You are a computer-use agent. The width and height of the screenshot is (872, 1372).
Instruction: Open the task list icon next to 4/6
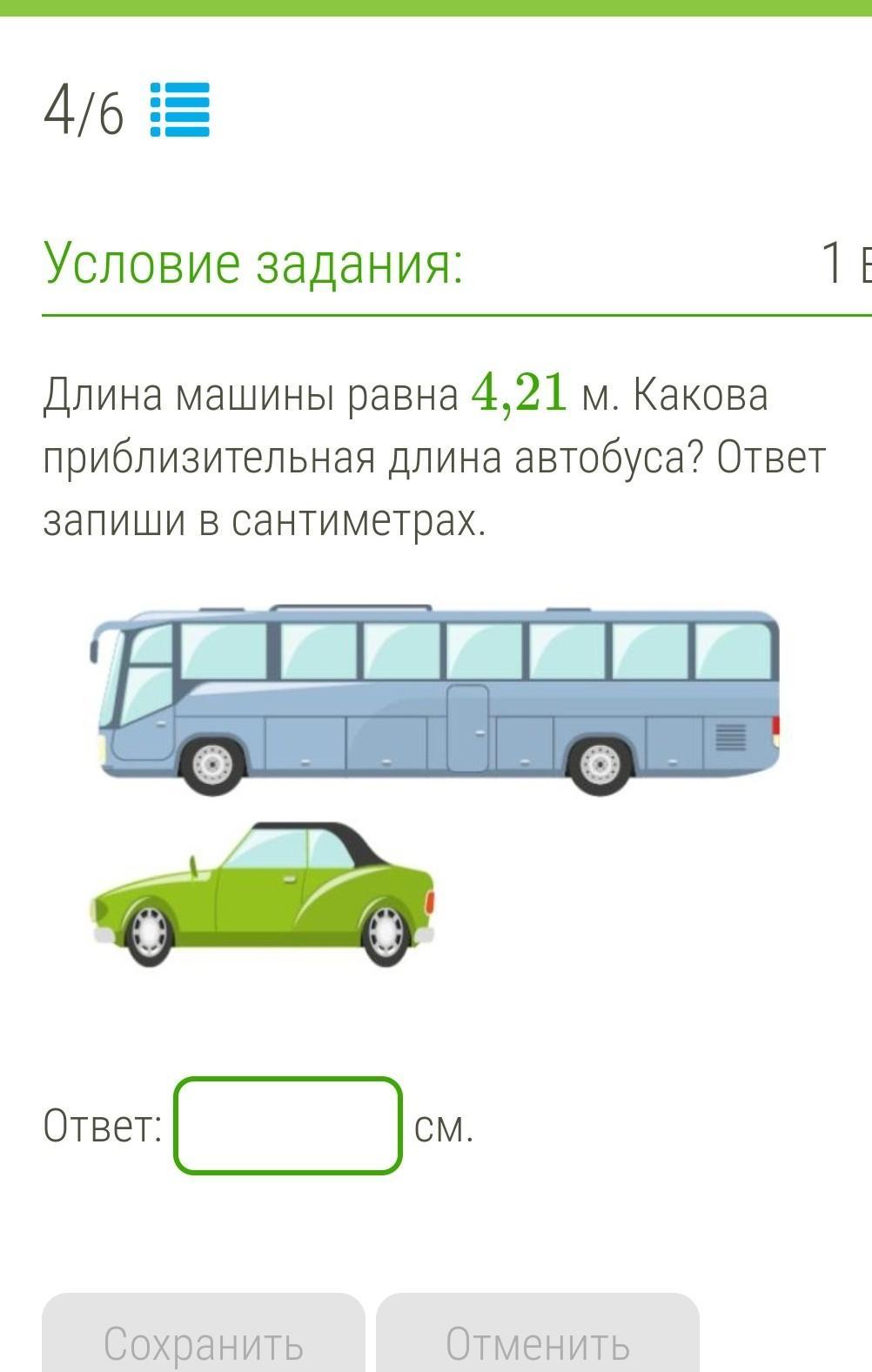(x=180, y=110)
